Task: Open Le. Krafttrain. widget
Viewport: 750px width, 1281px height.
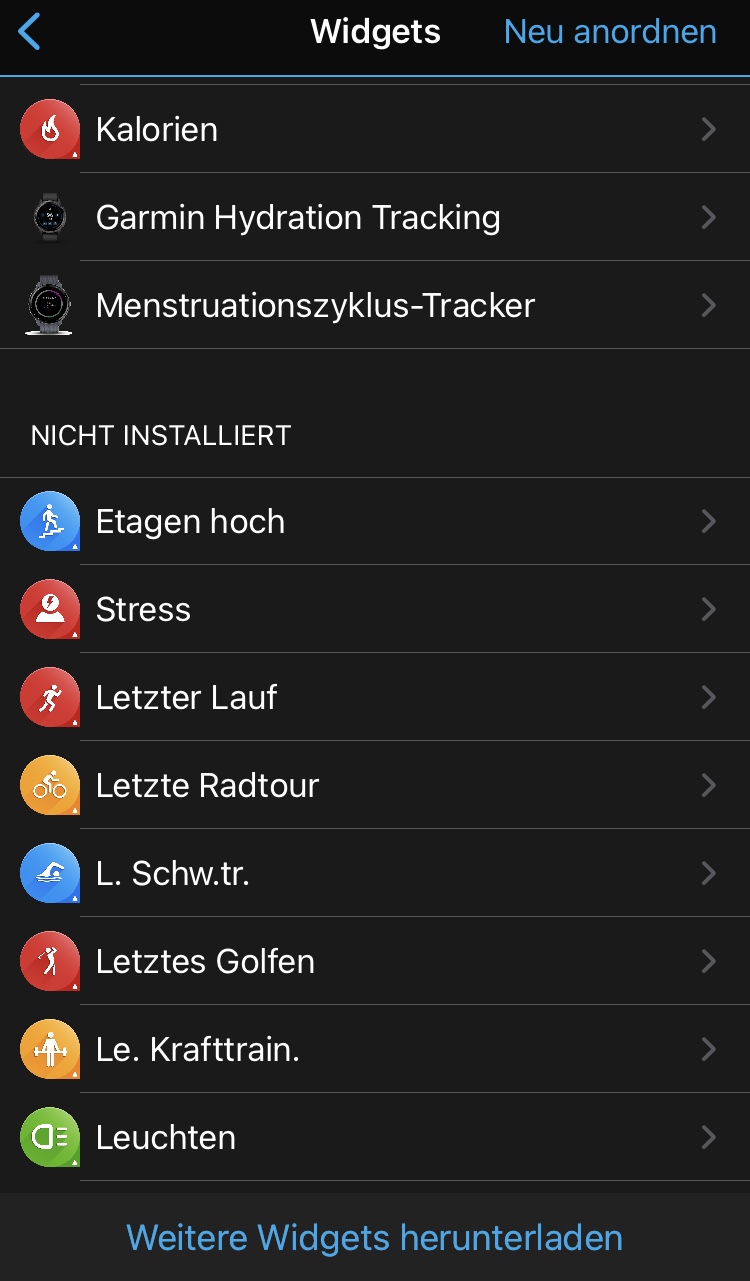Action: (375, 1050)
